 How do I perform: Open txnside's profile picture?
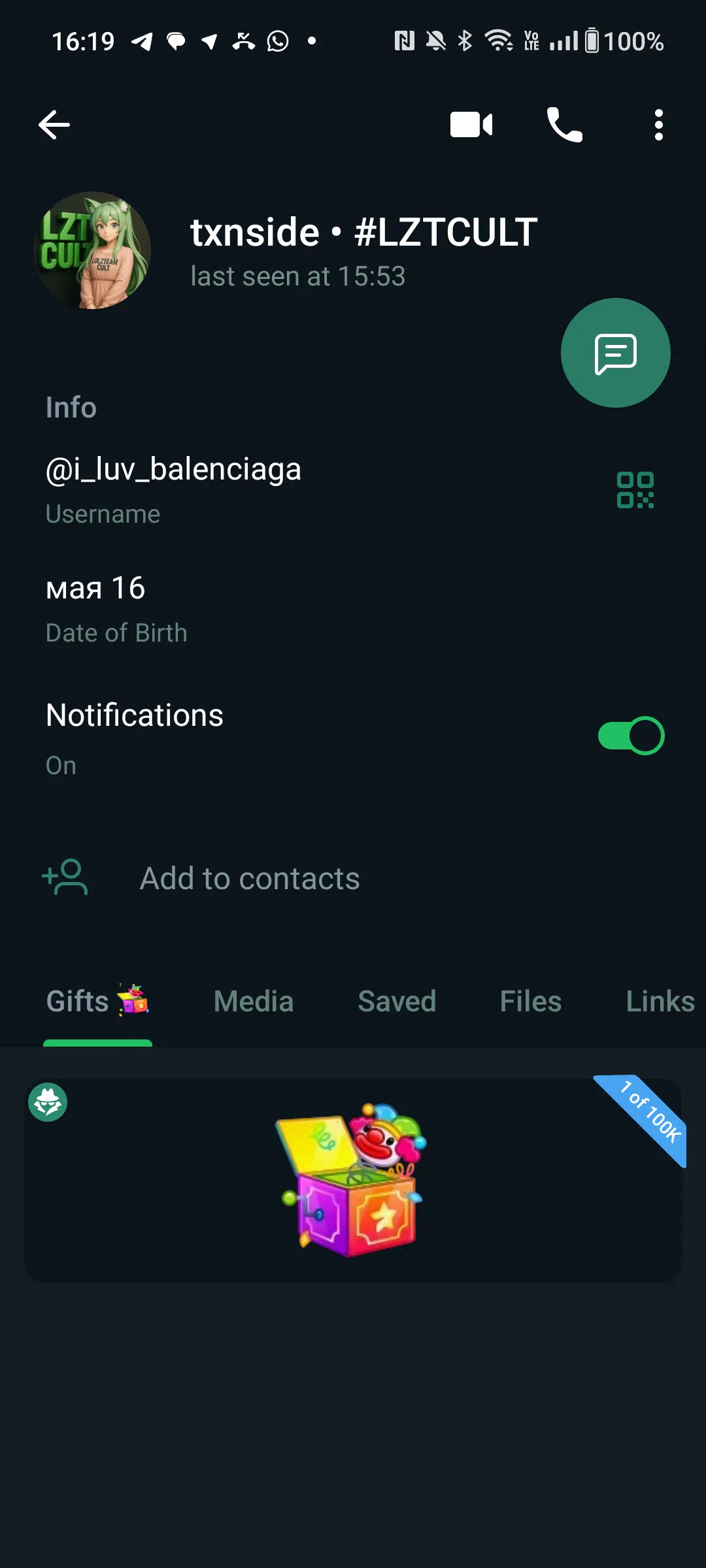click(x=92, y=250)
